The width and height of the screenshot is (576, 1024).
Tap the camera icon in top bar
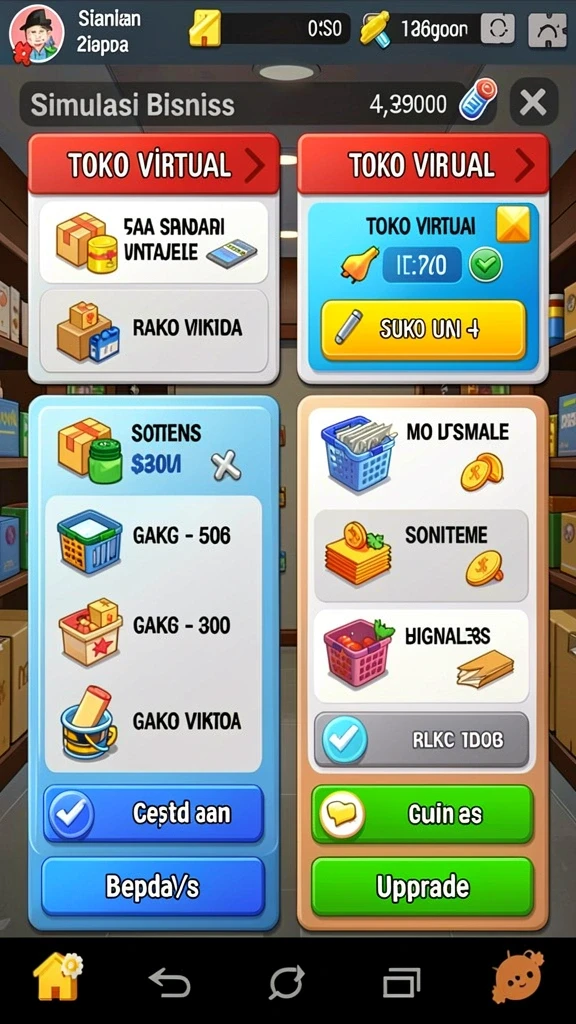pos(498,29)
